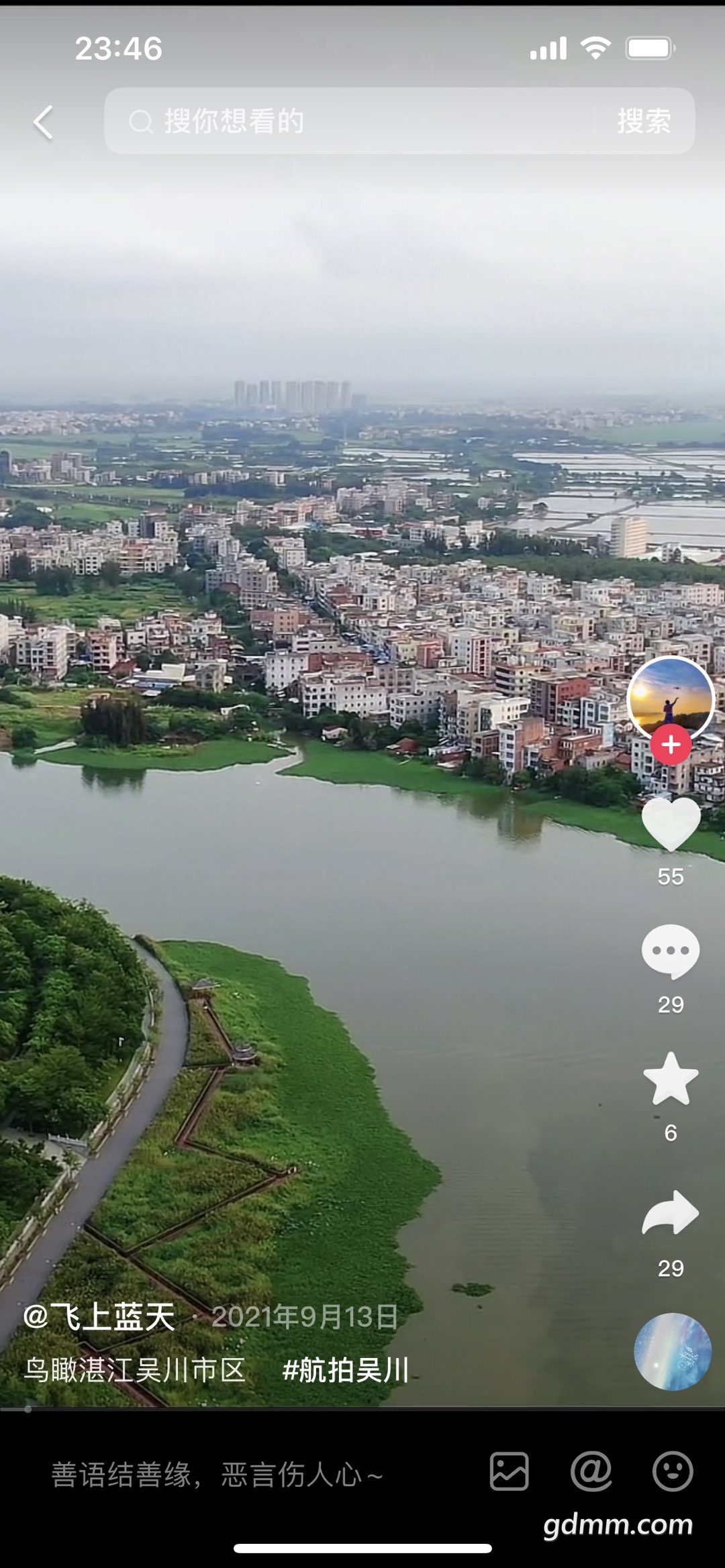Tap the 搜索 button
Screen dimensions: 725x1568
[644, 121]
